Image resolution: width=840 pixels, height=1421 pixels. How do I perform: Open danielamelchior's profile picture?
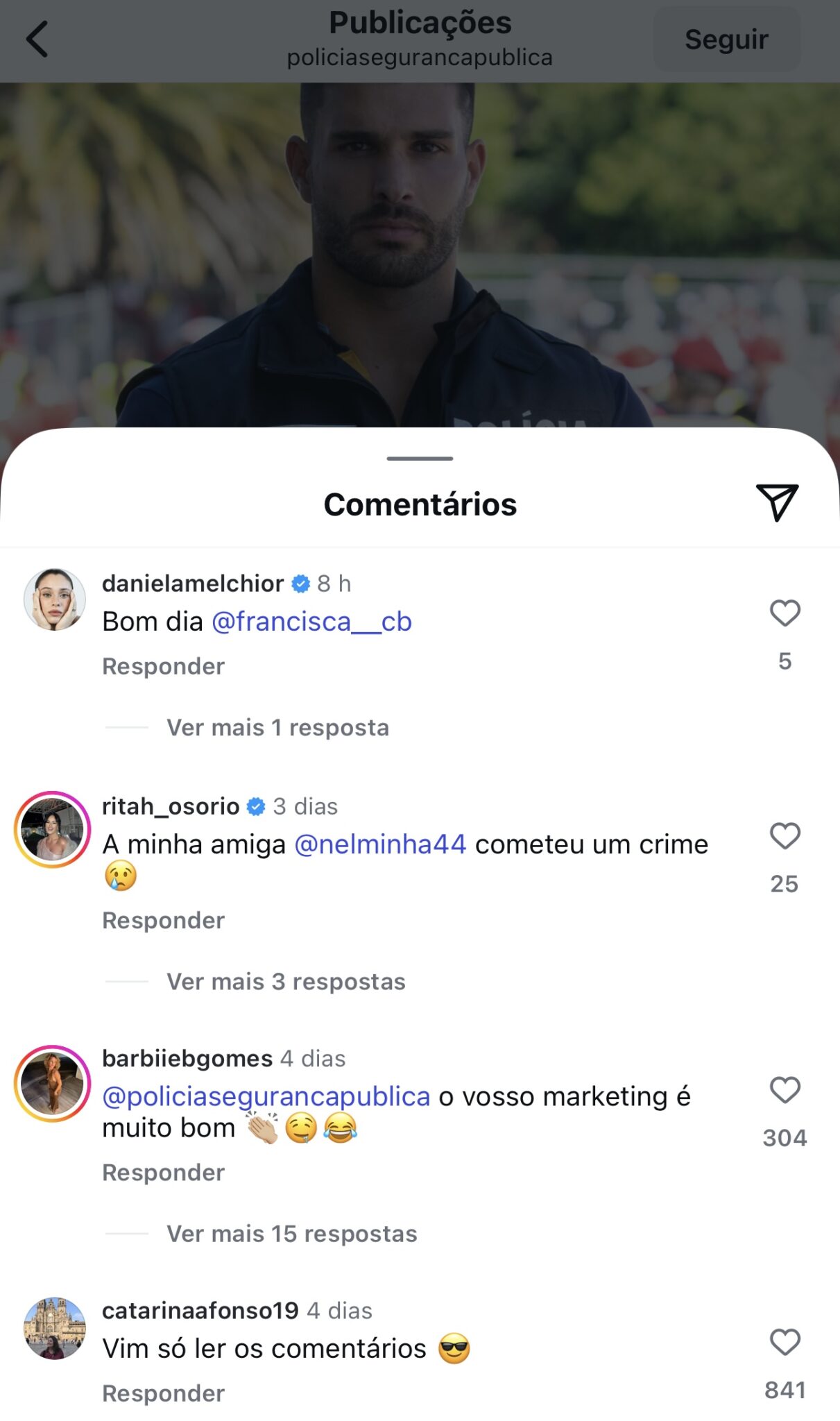pyautogui.click(x=54, y=599)
